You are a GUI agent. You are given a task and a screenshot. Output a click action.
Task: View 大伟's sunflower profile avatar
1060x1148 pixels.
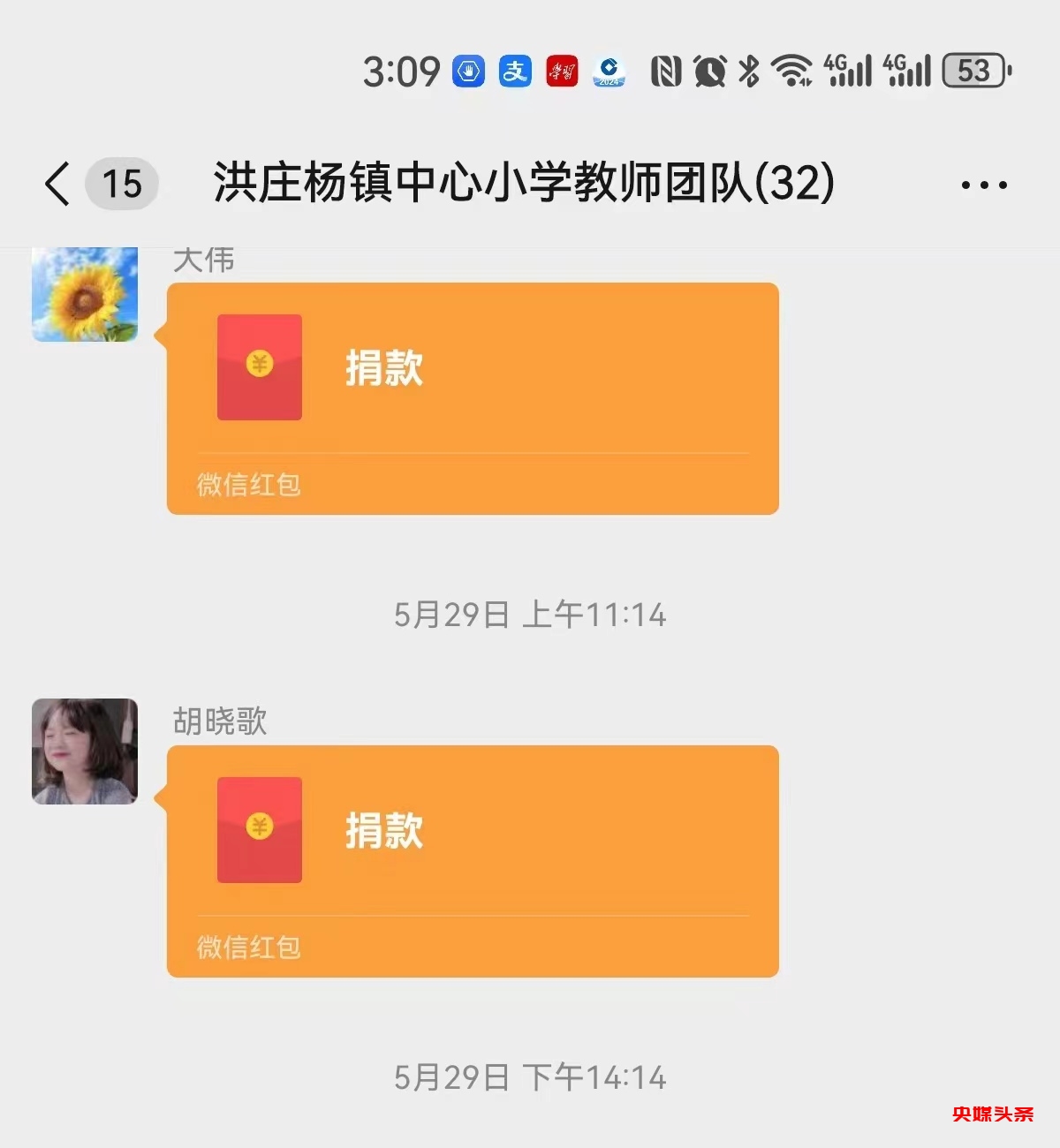[x=85, y=294]
